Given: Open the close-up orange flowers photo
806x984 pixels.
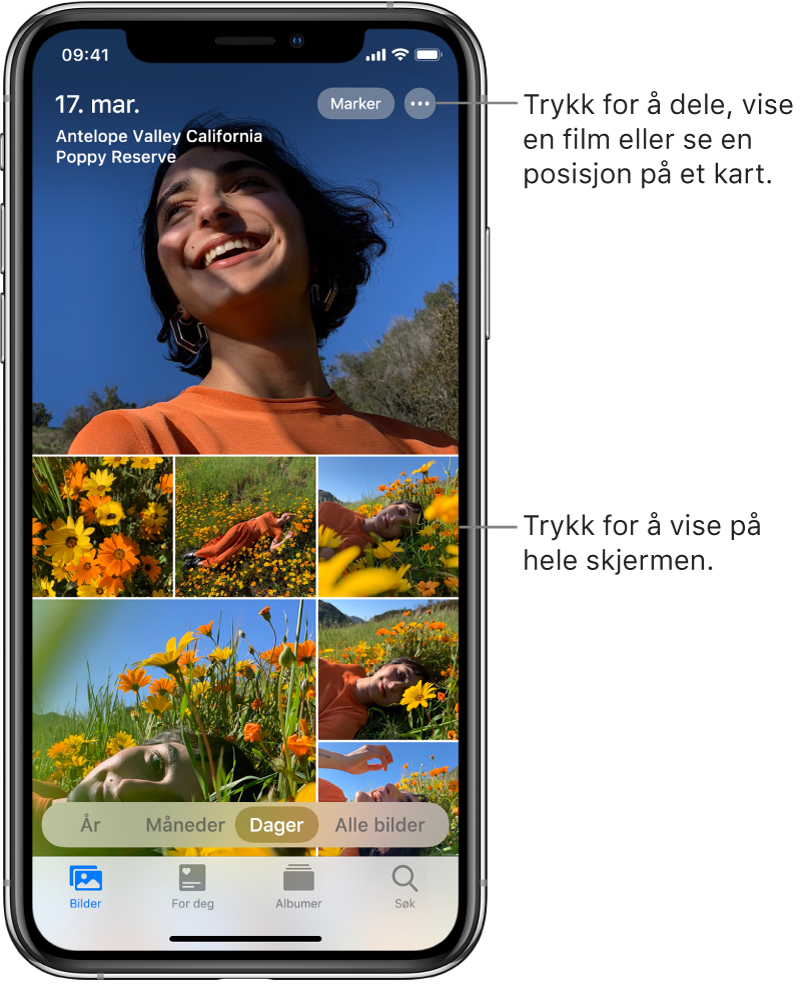Looking at the screenshot, I should tap(102, 527).
